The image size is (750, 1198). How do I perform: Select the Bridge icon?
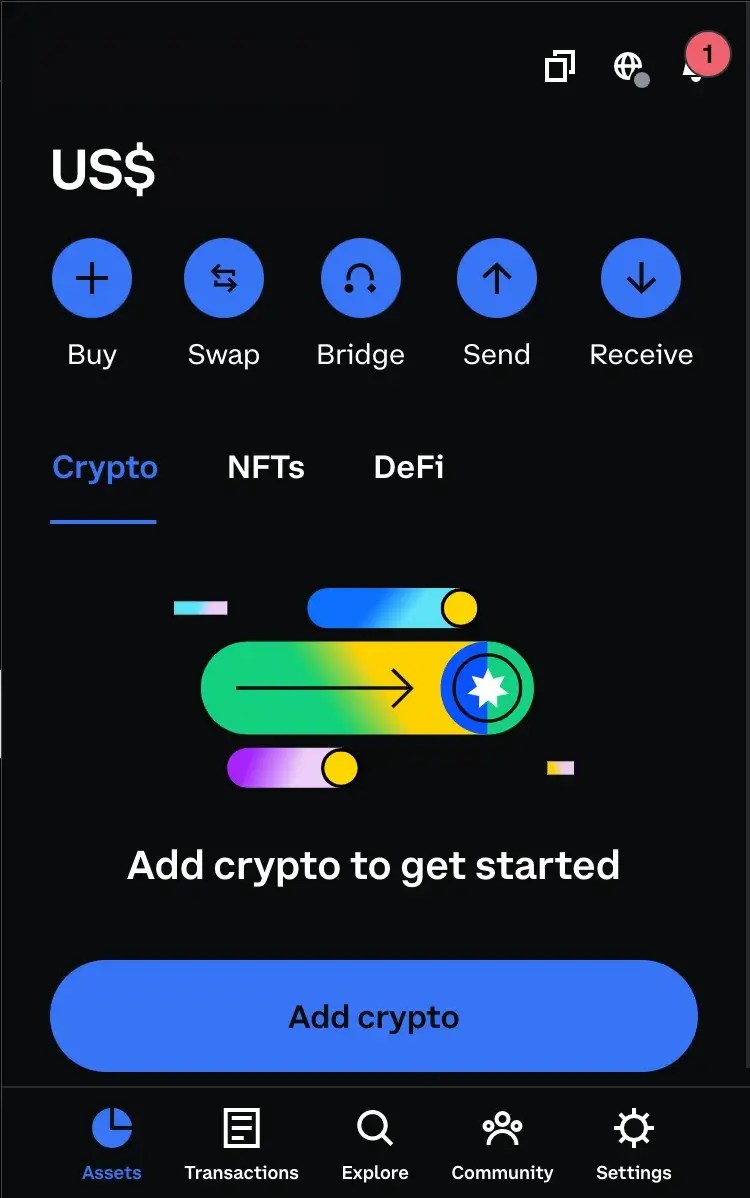[x=360, y=277]
